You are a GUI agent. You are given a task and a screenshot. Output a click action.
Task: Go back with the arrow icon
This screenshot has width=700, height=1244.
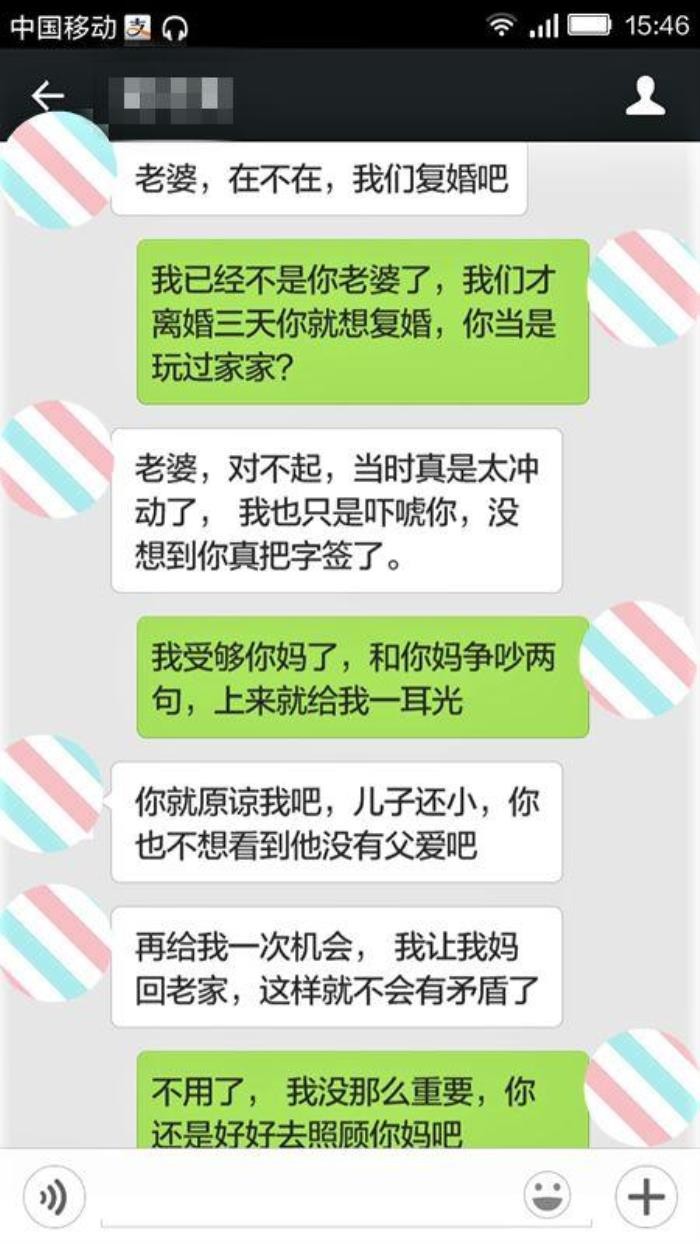tap(47, 96)
